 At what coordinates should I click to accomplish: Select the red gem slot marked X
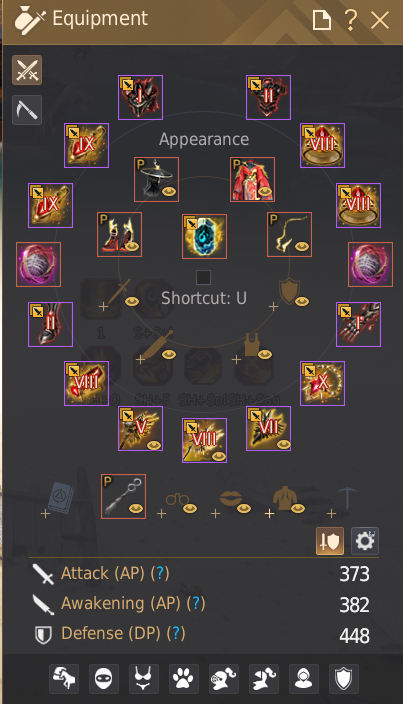[322, 383]
